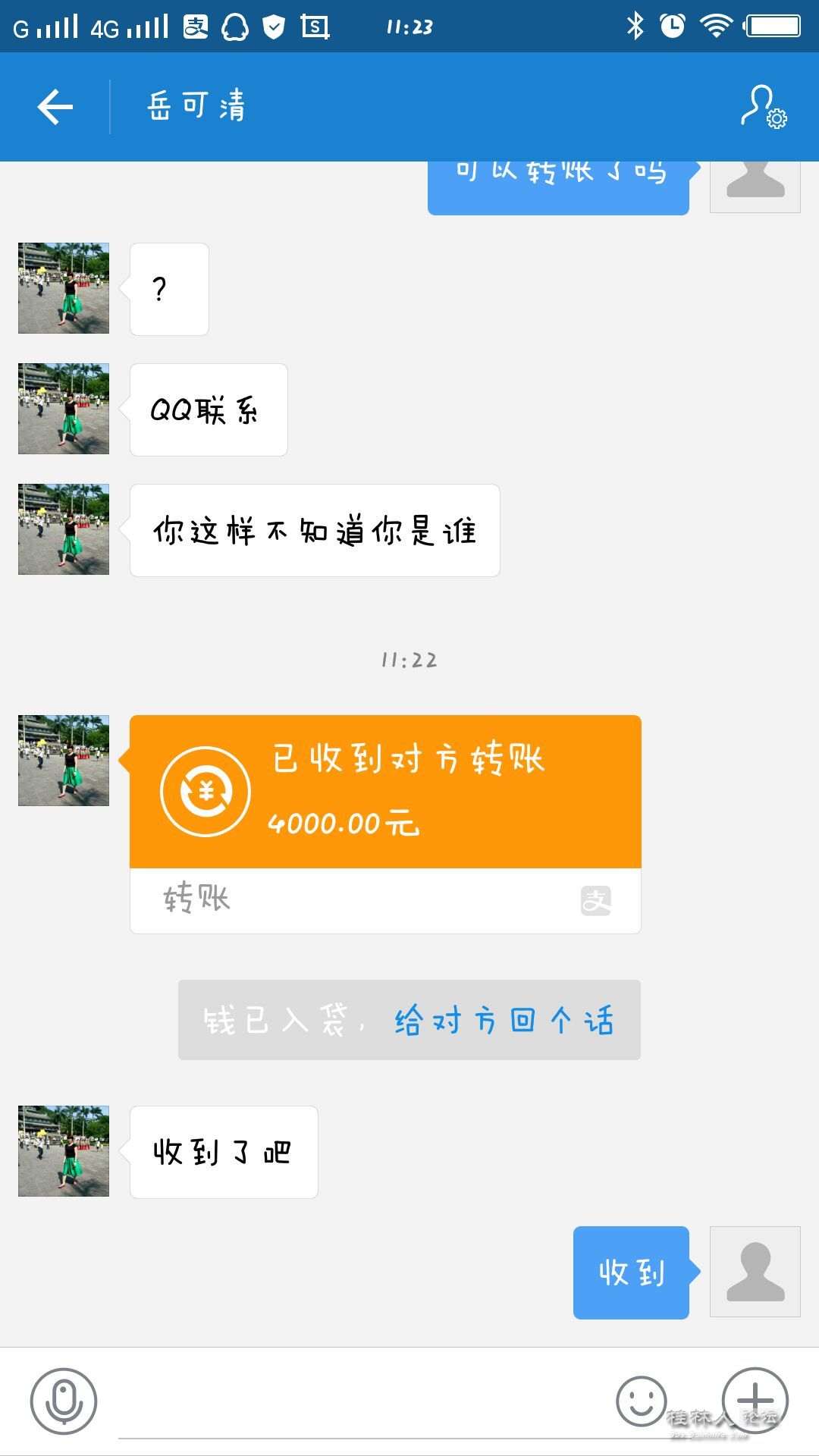Tap the sender's green skirt avatar
Screen dimensions: 819x1456
[63, 762]
